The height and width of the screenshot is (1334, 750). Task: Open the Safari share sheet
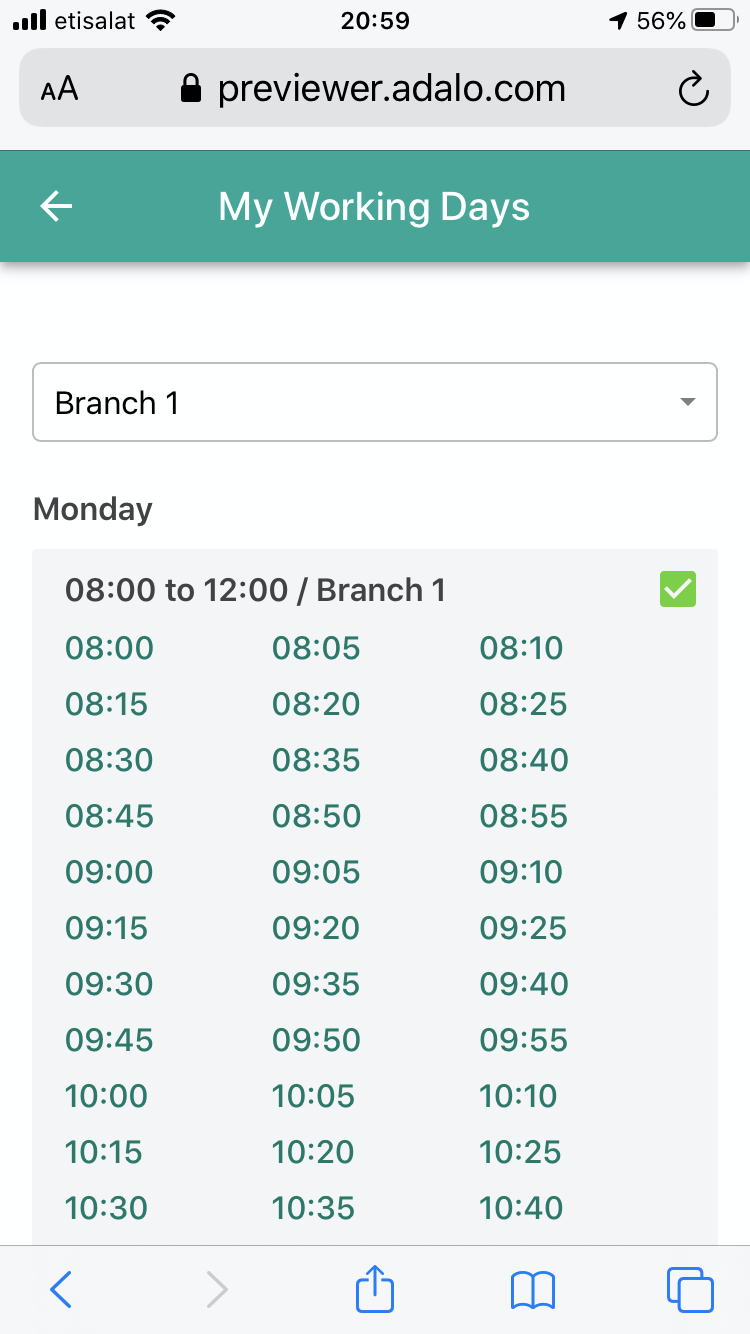pyautogui.click(x=375, y=1289)
